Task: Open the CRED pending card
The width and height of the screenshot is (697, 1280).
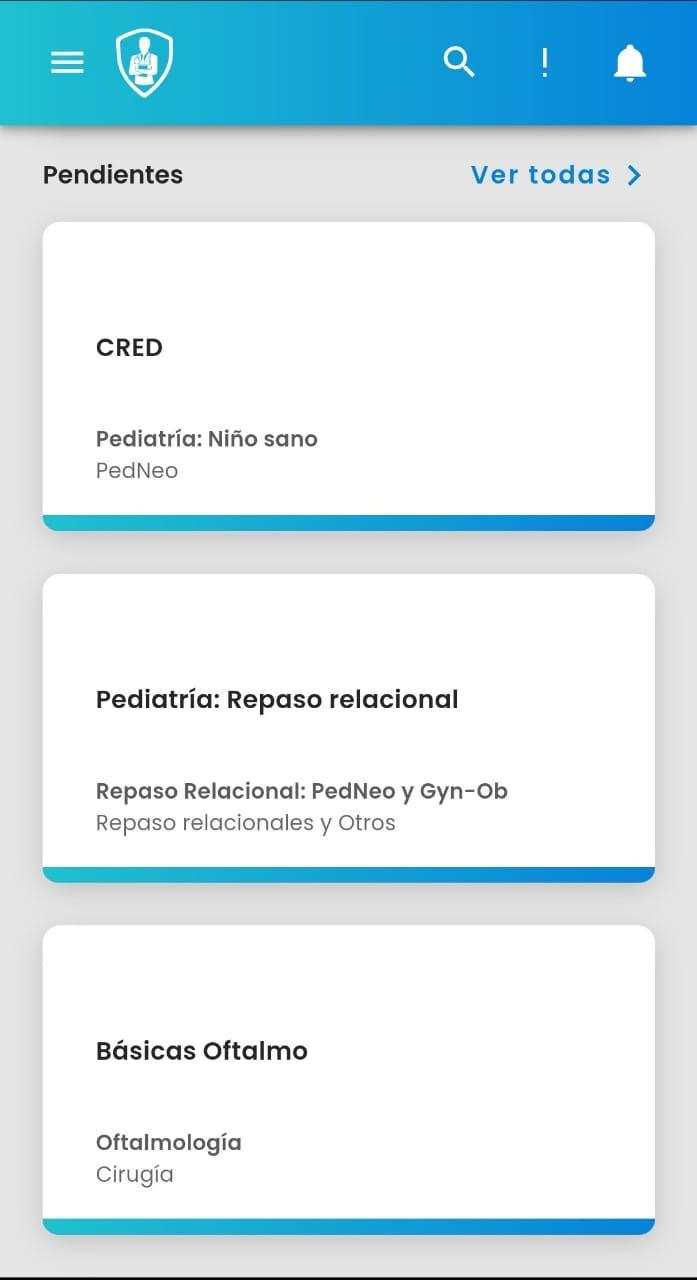Action: point(348,376)
